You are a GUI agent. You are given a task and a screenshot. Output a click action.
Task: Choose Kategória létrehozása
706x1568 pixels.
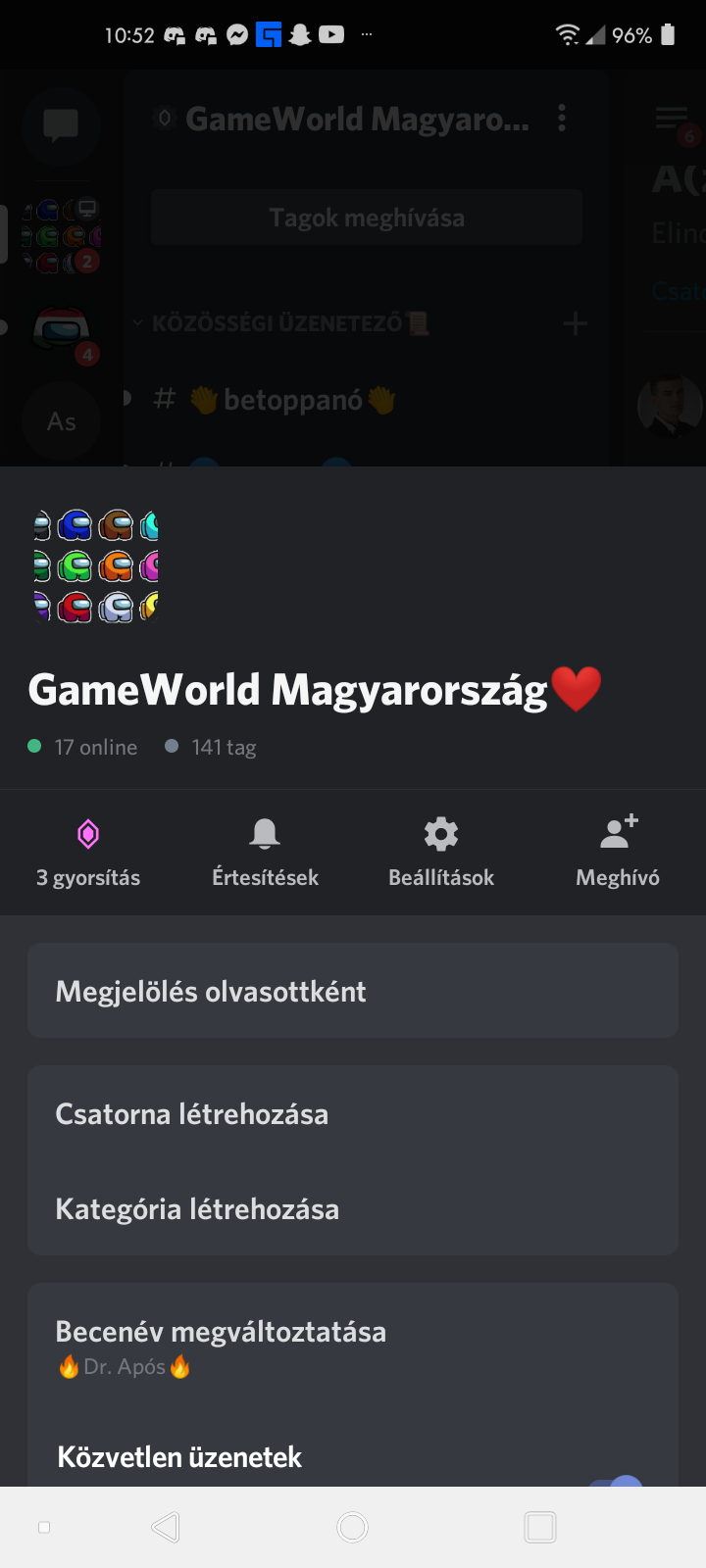(x=353, y=1208)
